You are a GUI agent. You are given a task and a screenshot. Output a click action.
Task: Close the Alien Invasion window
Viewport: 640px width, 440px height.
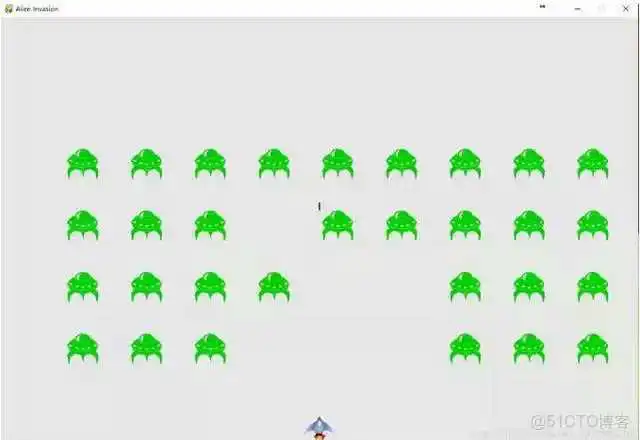point(626,9)
